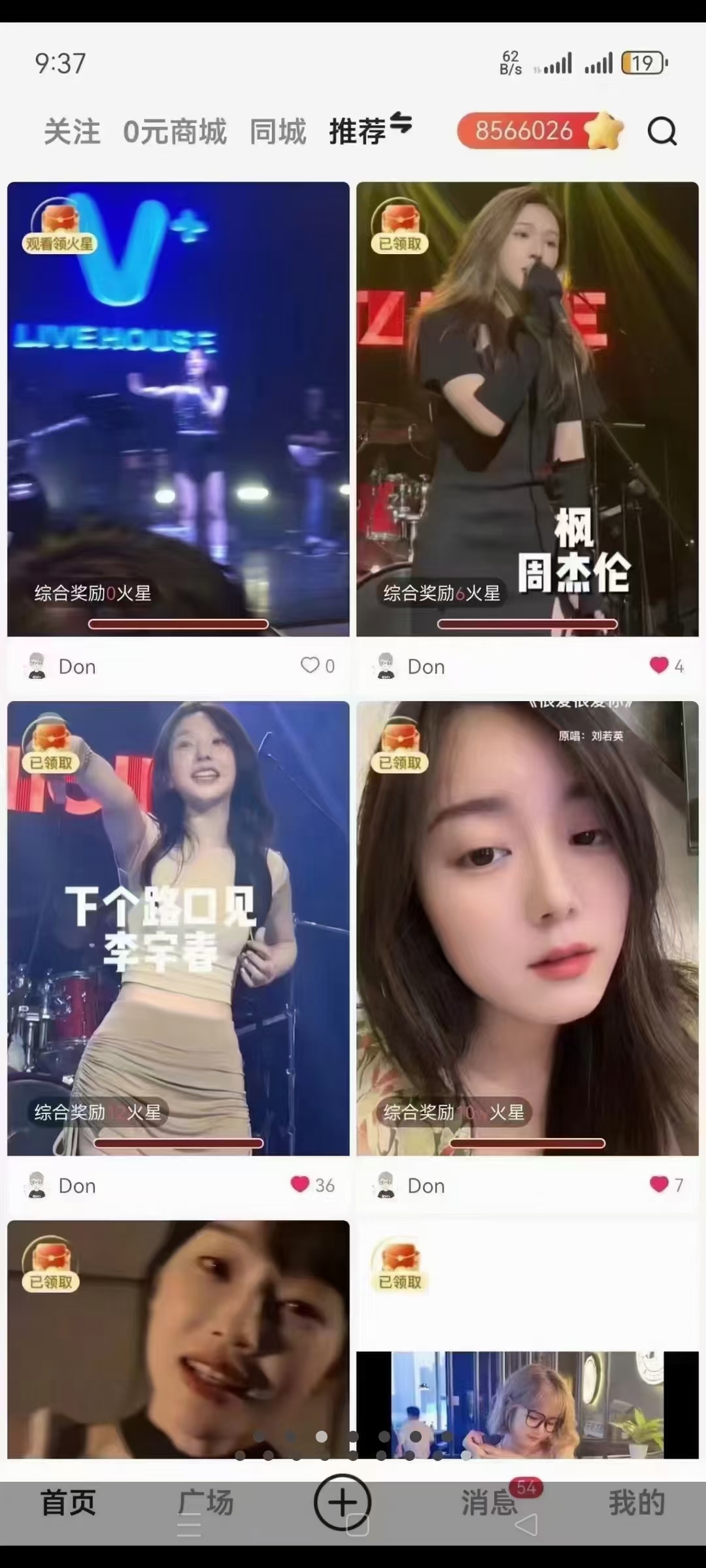Tap the 8566026 star points badge
The height and width of the screenshot is (1568, 706).
539,131
